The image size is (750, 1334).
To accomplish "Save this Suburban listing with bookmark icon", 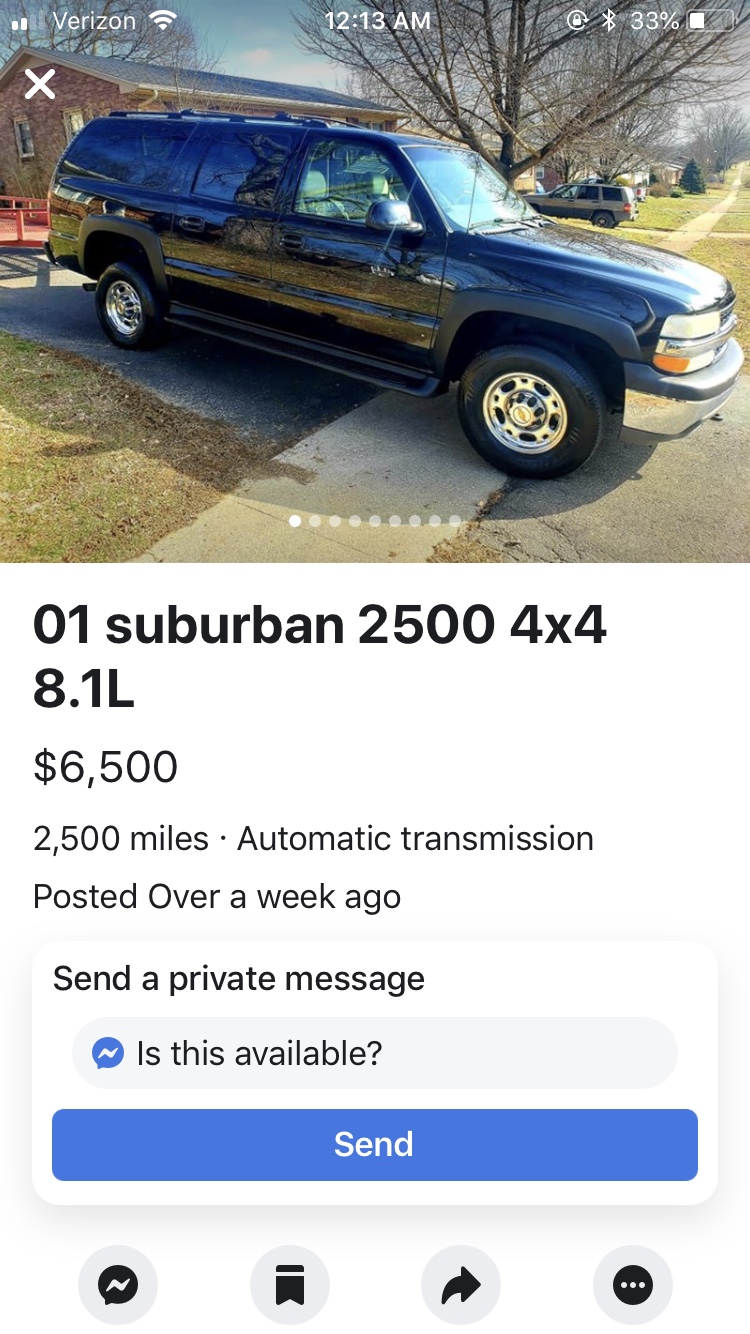I will [x=289, y=1285].
